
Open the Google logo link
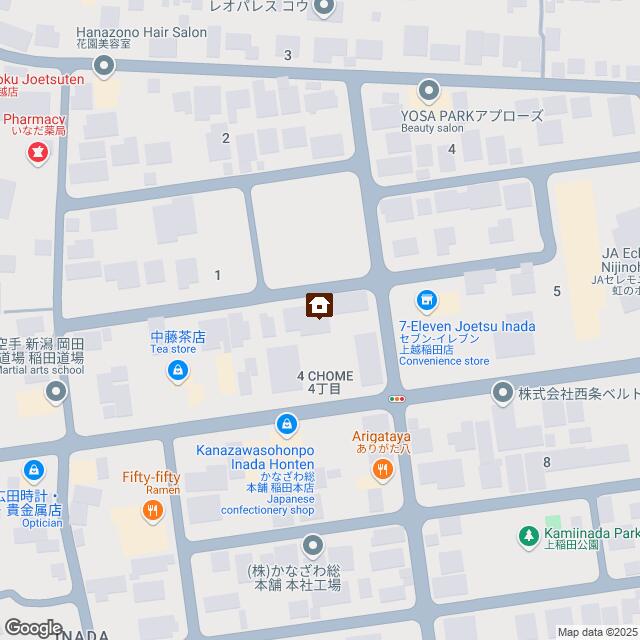[32, 627]
